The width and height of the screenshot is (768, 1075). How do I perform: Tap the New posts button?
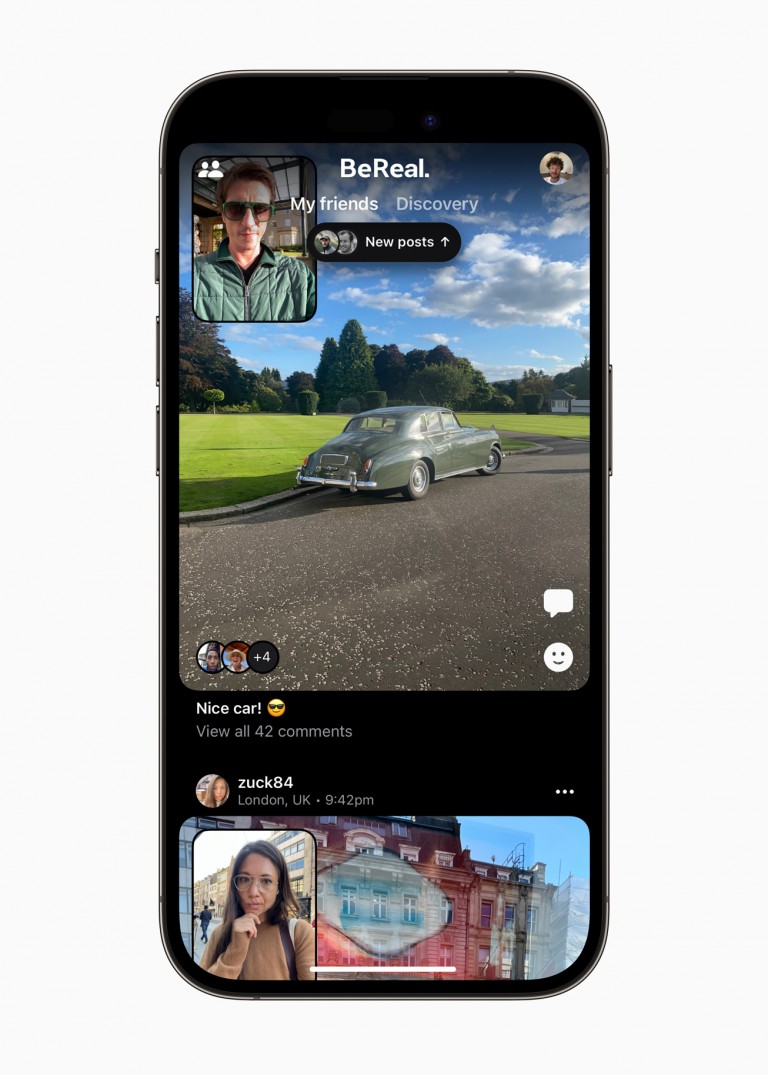pos(398,242)
